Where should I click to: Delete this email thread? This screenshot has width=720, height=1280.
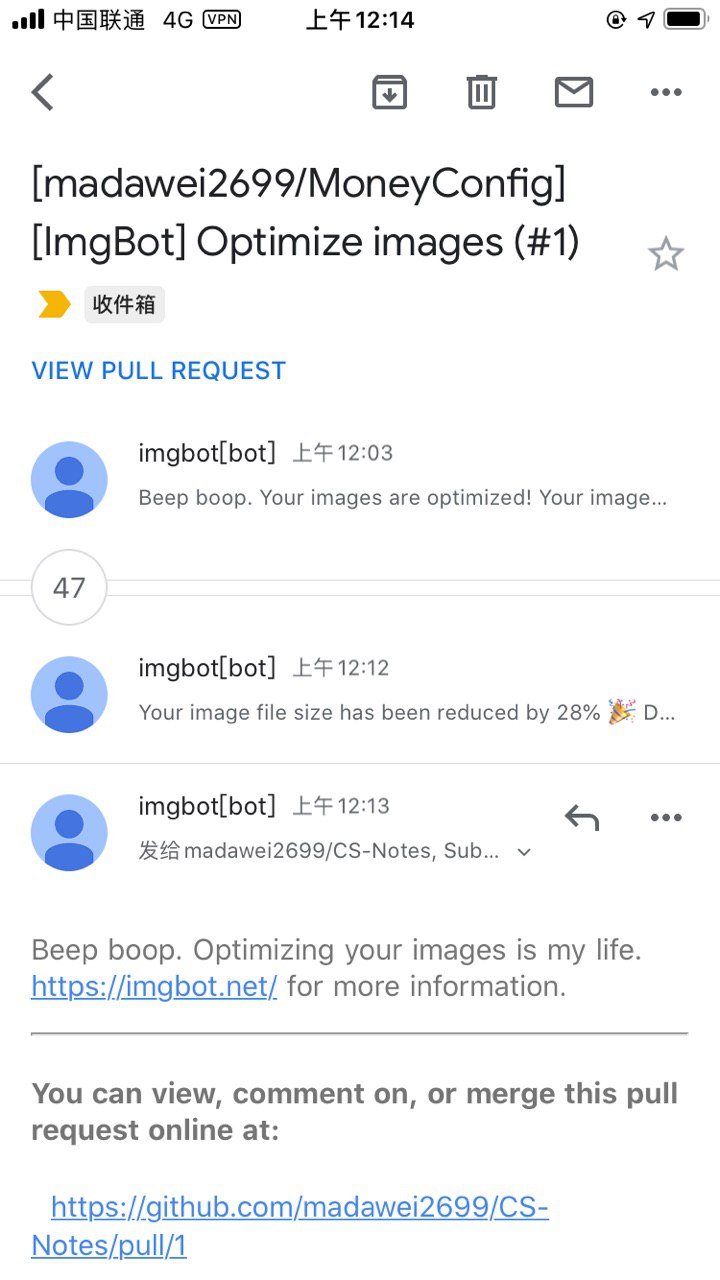tap(481, 93)
